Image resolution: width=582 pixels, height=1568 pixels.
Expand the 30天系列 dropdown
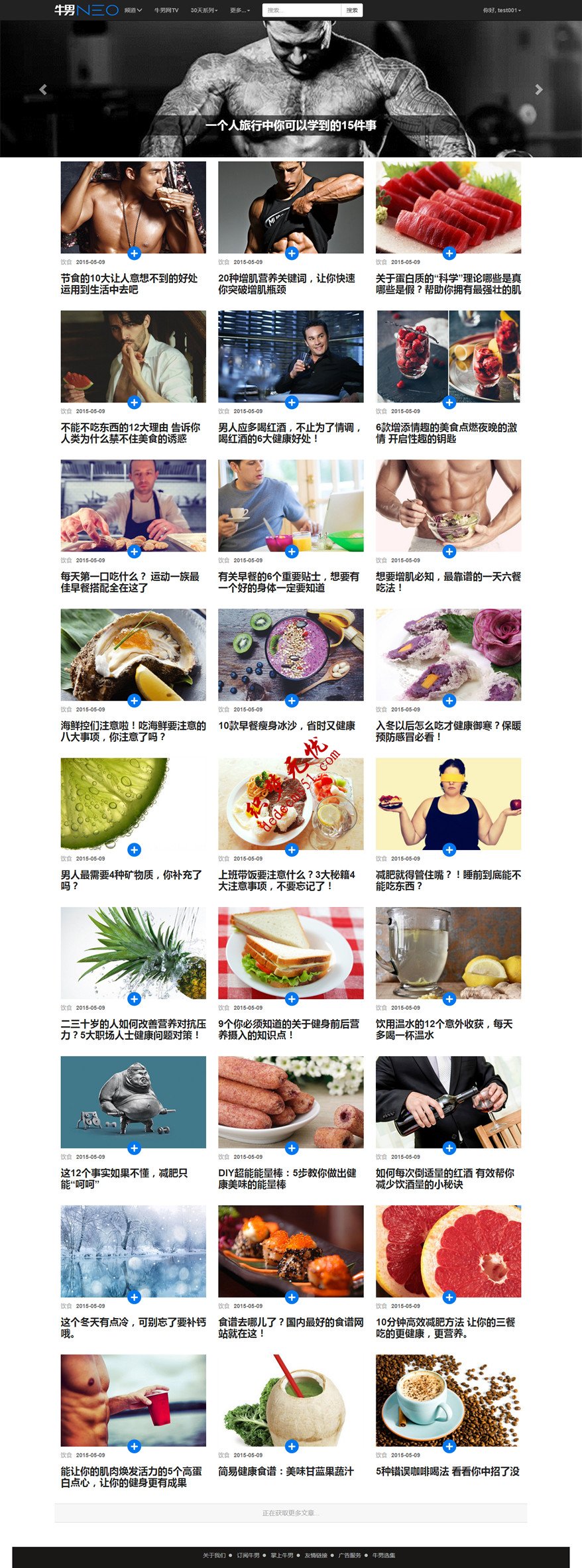[204, 10]
